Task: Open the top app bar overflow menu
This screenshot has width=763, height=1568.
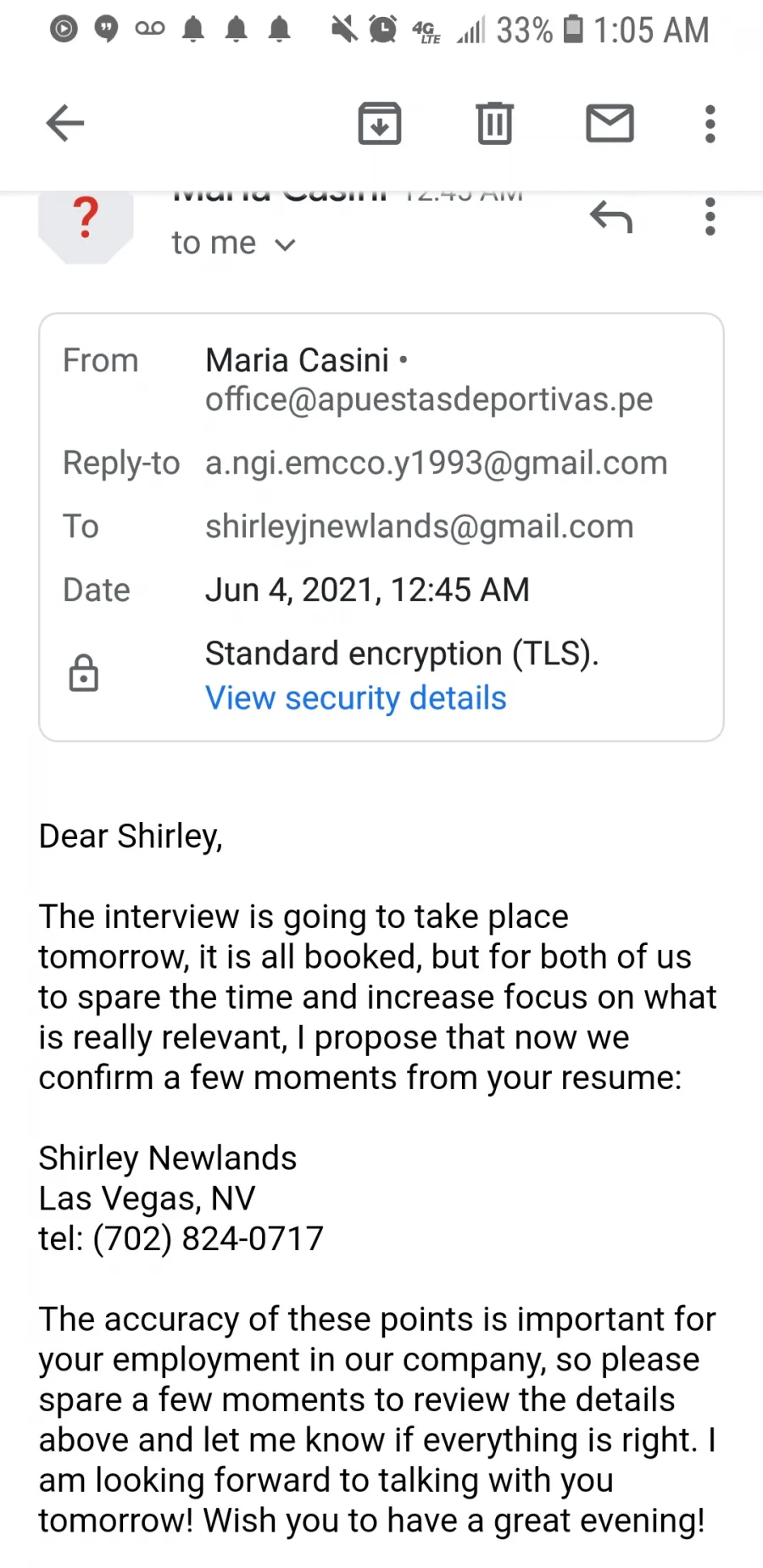Action: tap(710, 124)
